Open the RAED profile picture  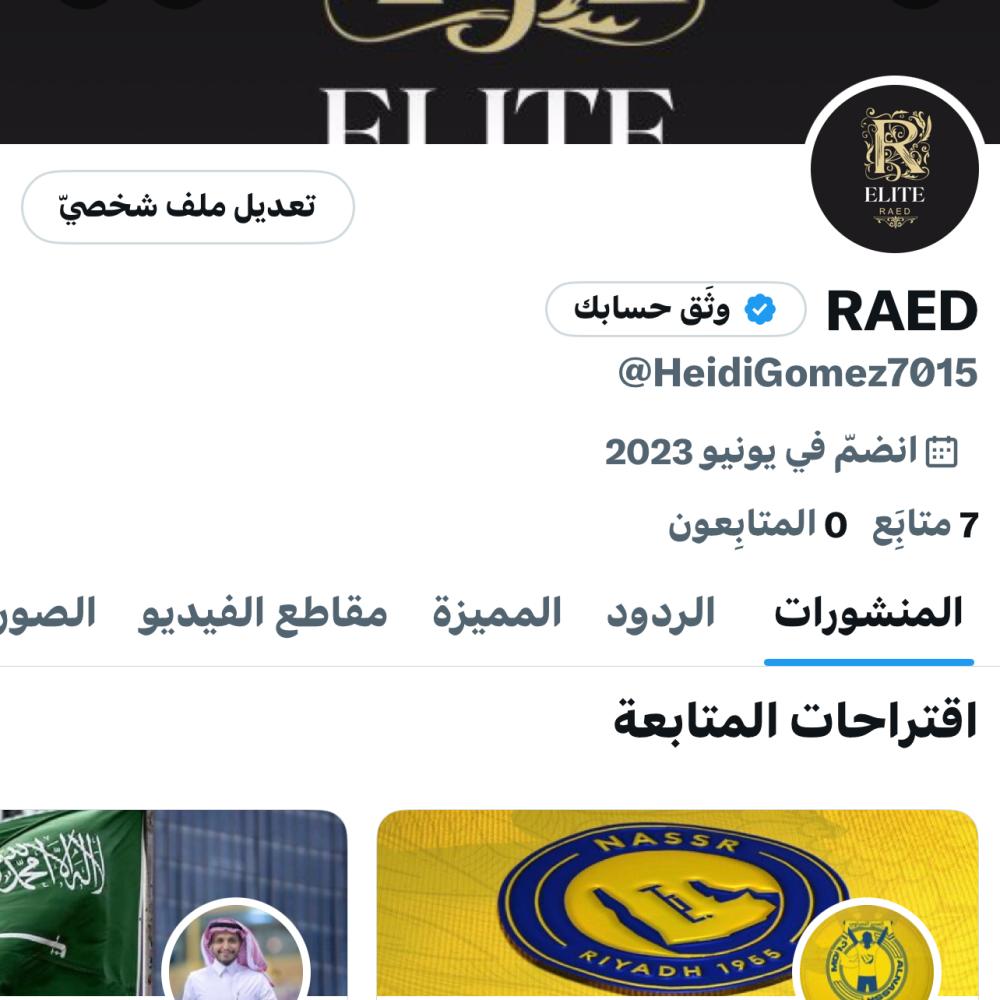pyautogui.click(x=894, y=167)
